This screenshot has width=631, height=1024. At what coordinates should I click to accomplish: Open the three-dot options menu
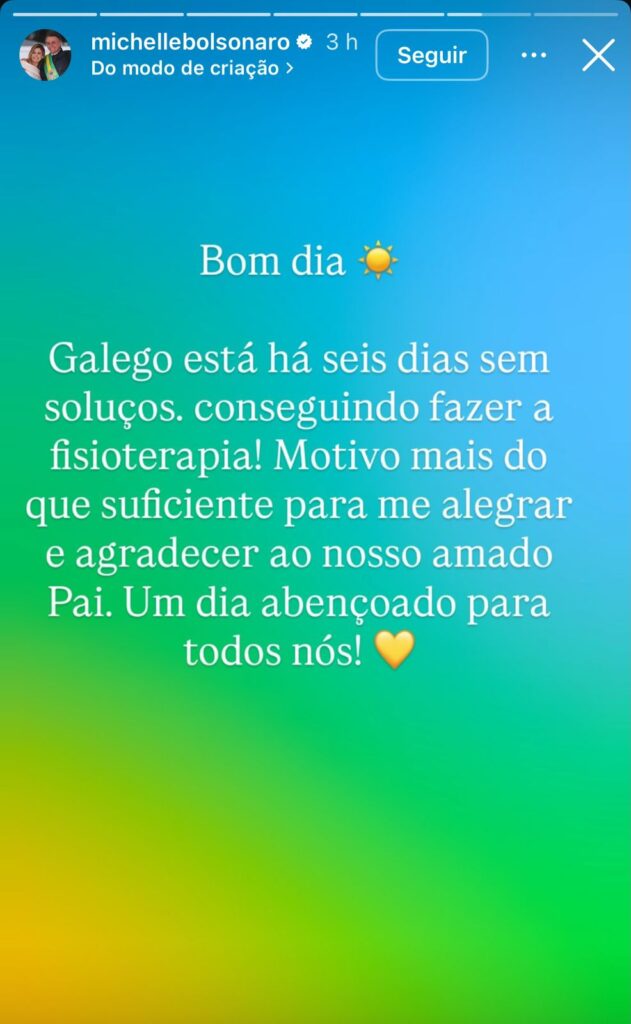(534, 55)
